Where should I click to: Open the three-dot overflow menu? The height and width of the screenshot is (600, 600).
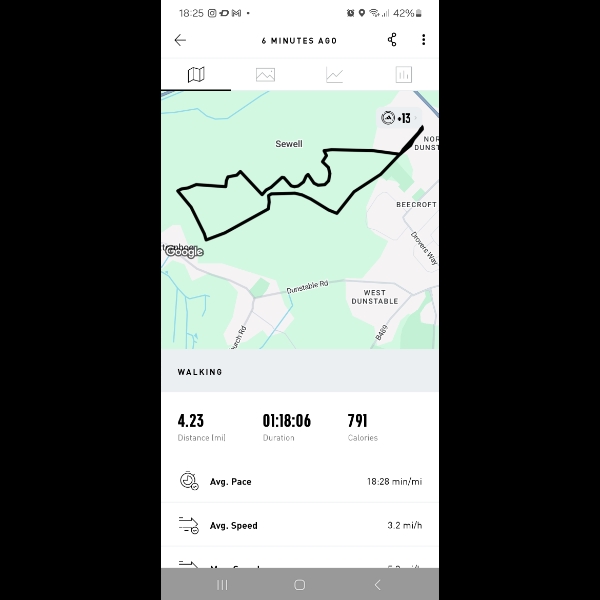pyautogui.click(x=423, y=40)
